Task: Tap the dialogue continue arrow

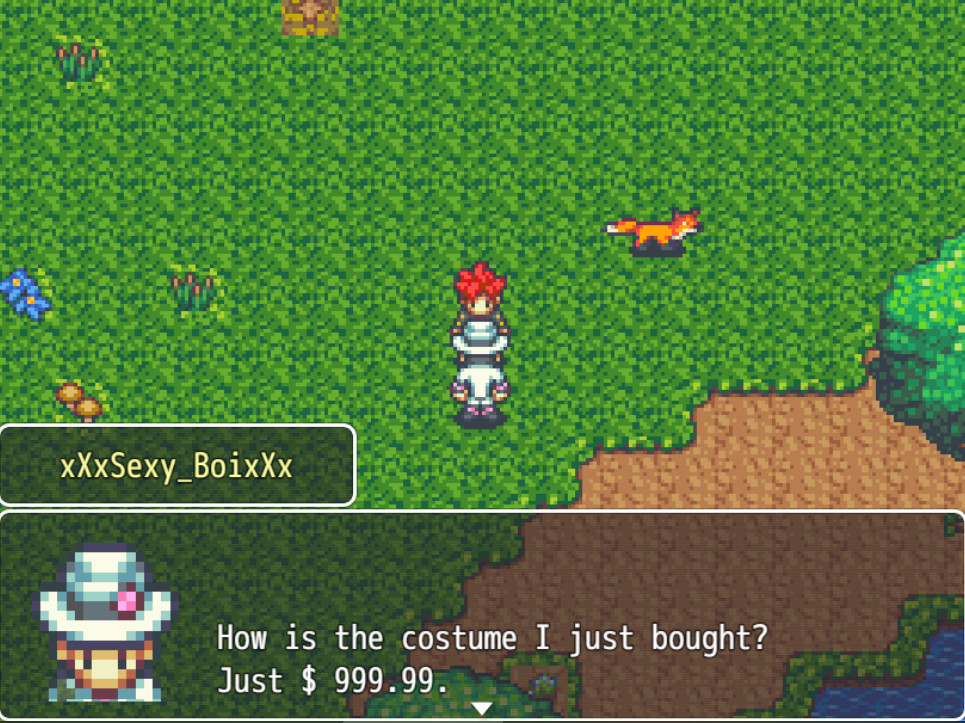Action: point(482,708)
